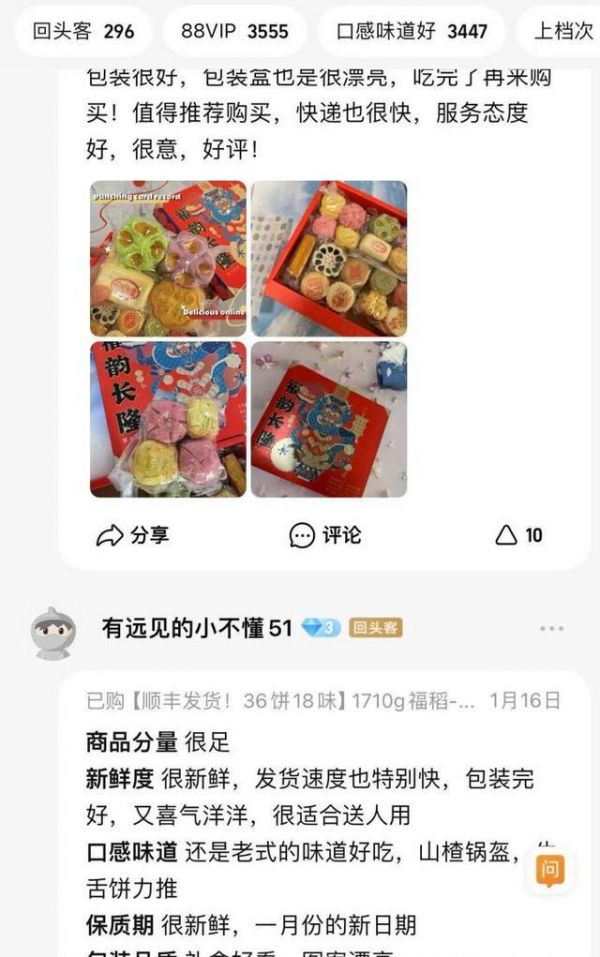The image size is (600, 957).
Task: Filter reviews by 口感味道好
Action: click(x=412, y=31)
